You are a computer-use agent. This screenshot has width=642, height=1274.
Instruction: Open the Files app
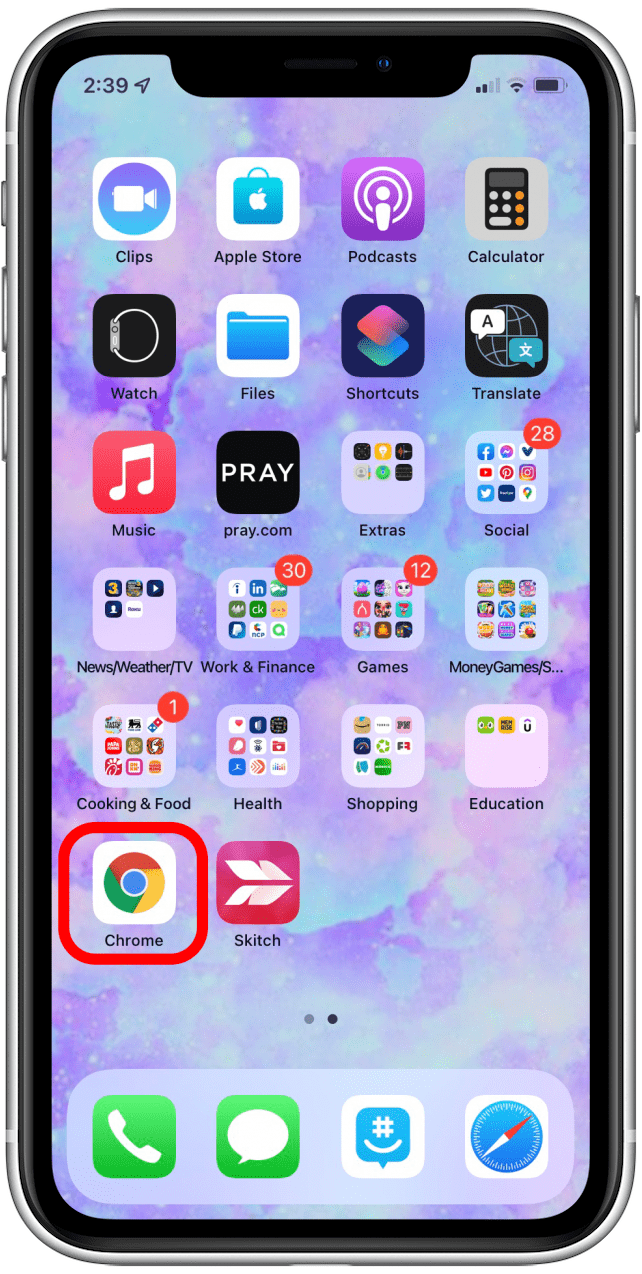click(258, 336)
